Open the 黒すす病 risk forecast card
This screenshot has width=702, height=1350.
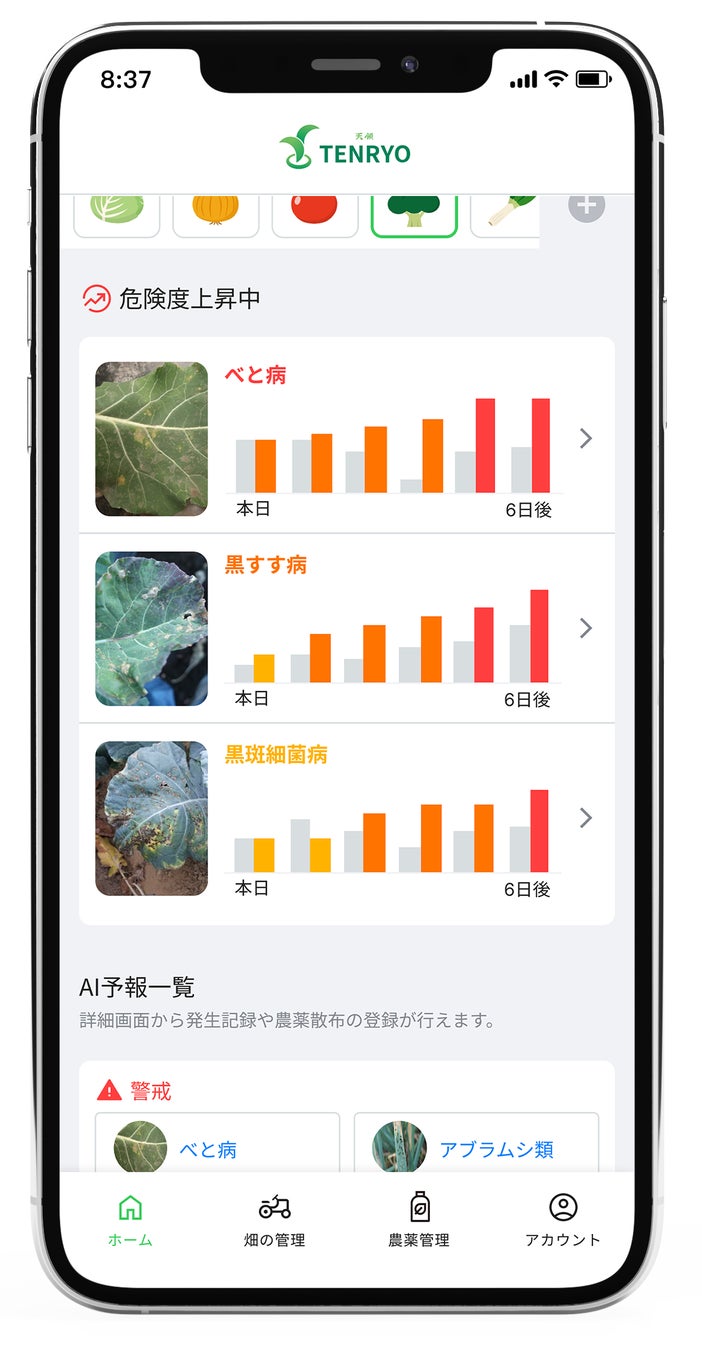[346, 628]
